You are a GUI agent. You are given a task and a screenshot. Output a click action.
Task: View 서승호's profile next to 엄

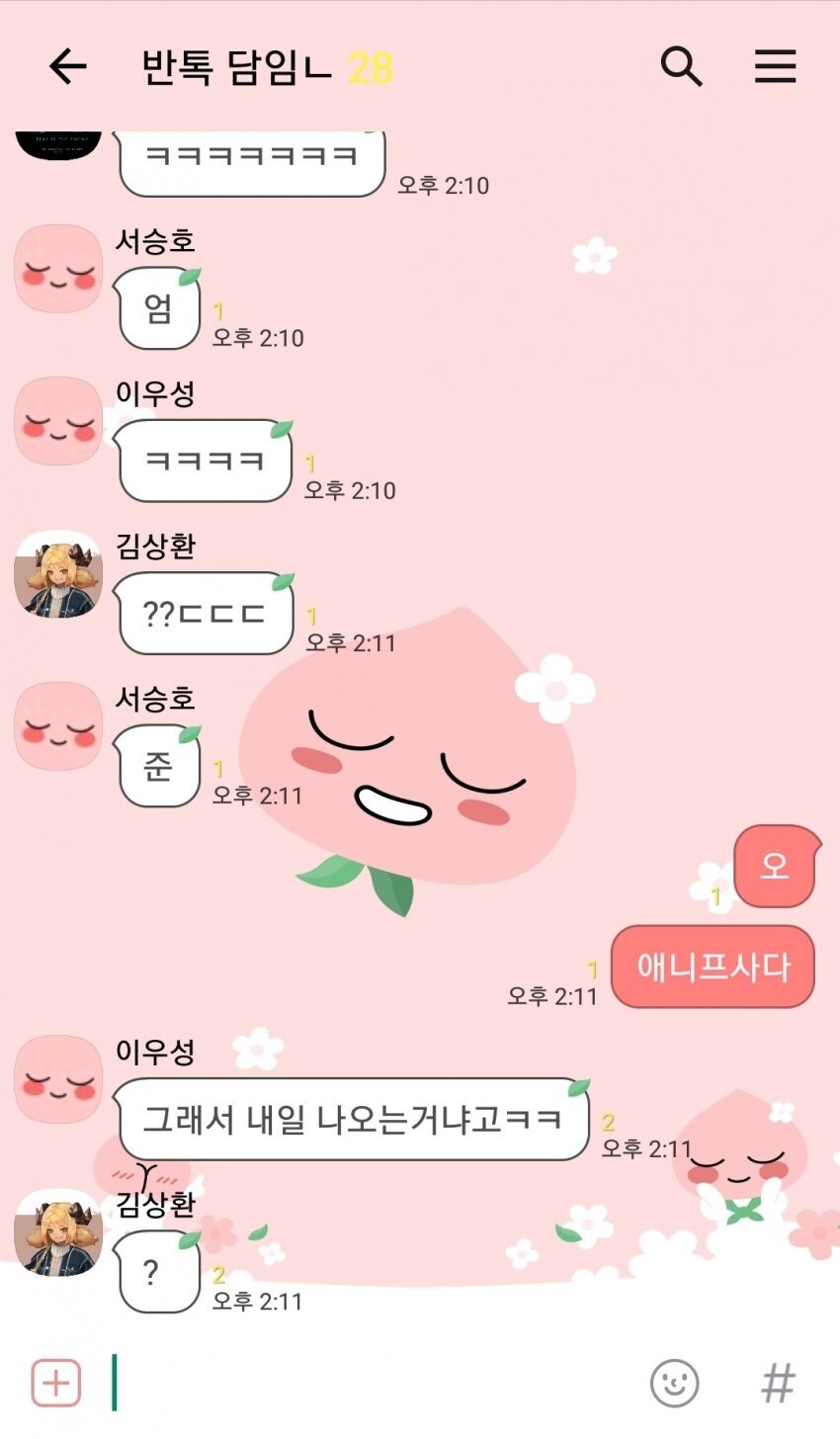point(58,269)
